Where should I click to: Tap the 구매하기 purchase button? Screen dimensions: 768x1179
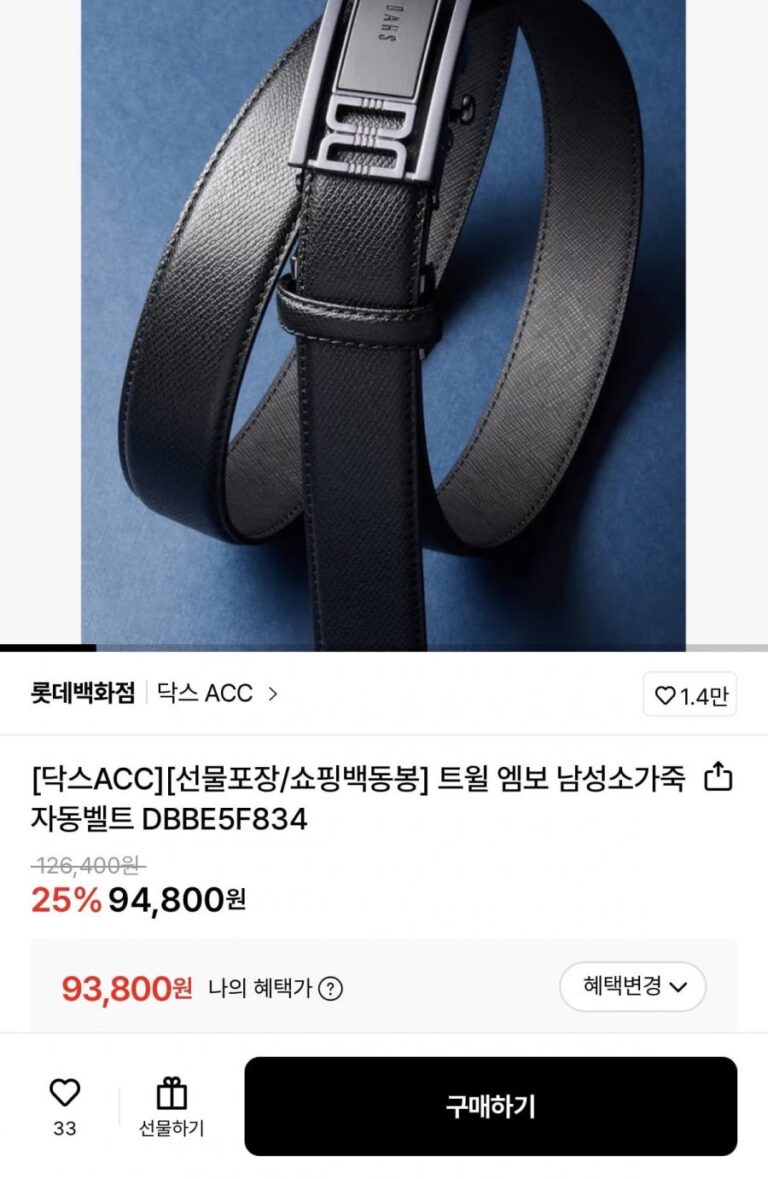[x=490, y=1106]
